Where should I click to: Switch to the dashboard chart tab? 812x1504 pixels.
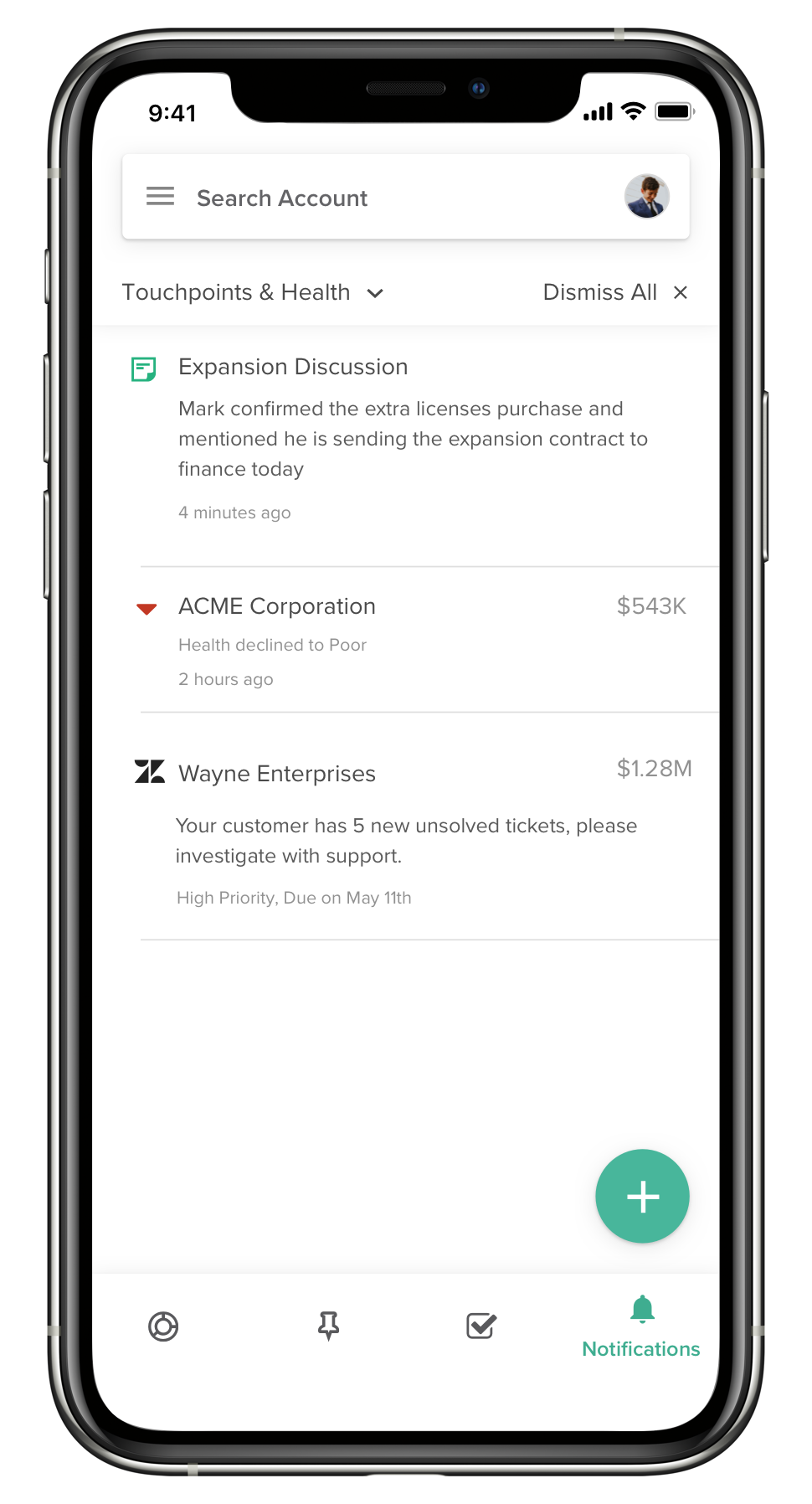coord(163,1326)
